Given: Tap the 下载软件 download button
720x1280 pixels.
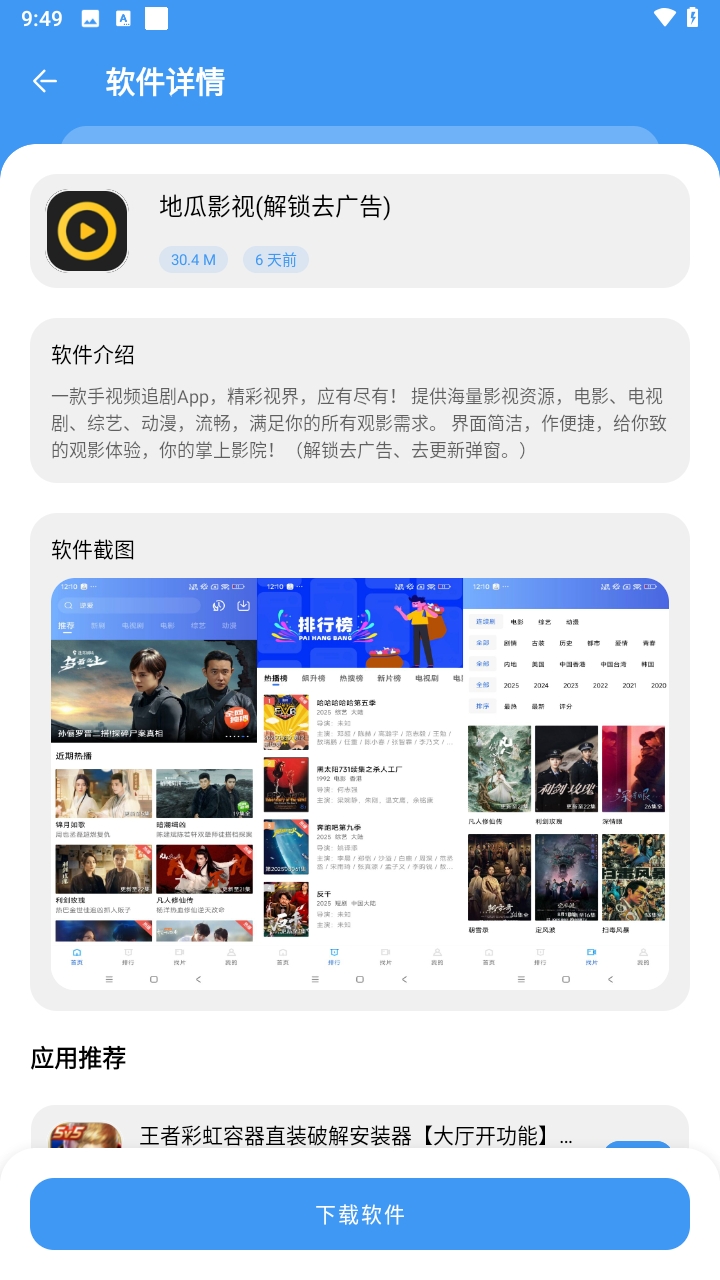Looking at the screenshot, I should click(x=360, y=1214).
